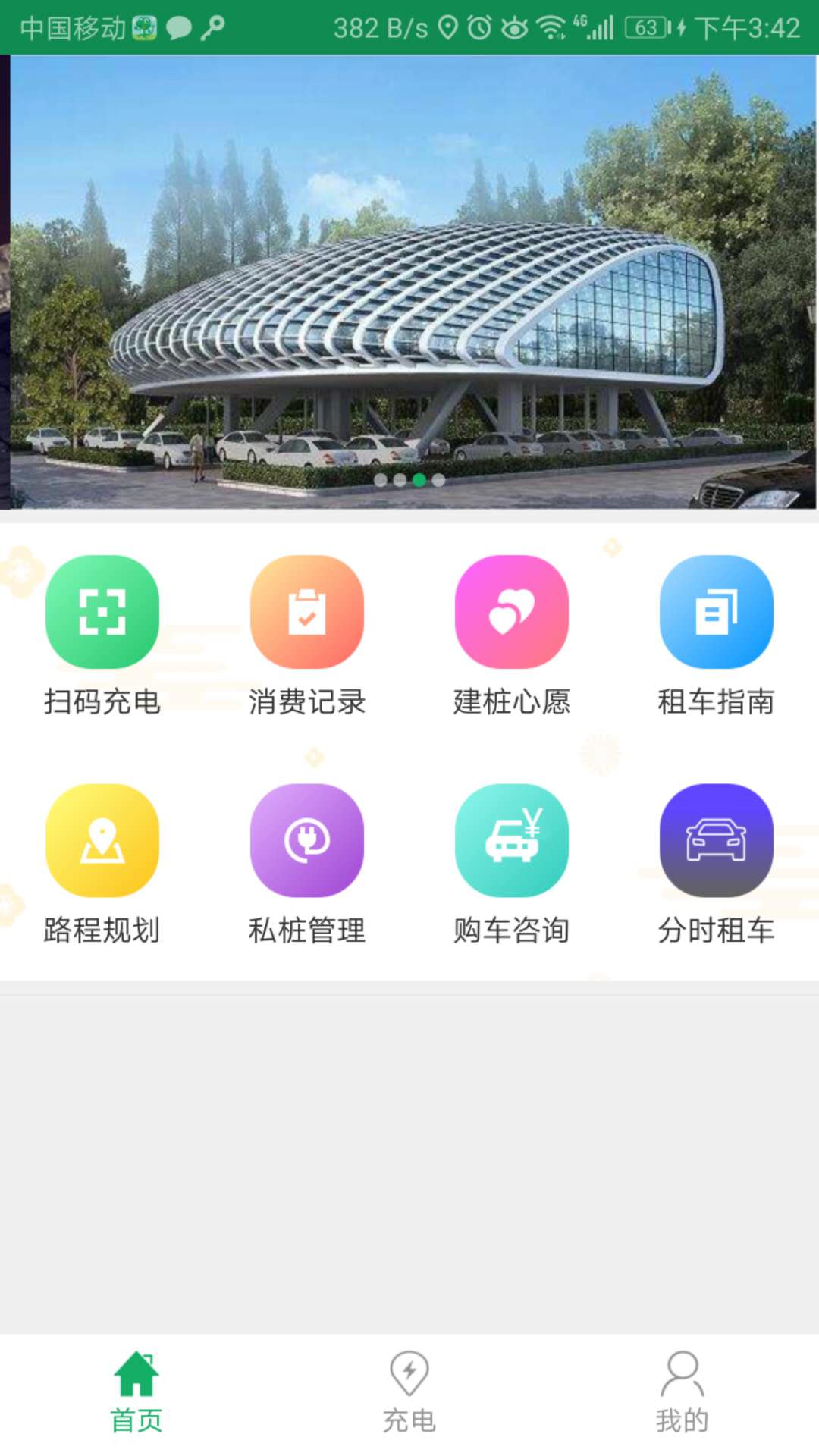819x1456 pixels.
Task: Open 消费记录 consumption records
Action: (307, 613)
